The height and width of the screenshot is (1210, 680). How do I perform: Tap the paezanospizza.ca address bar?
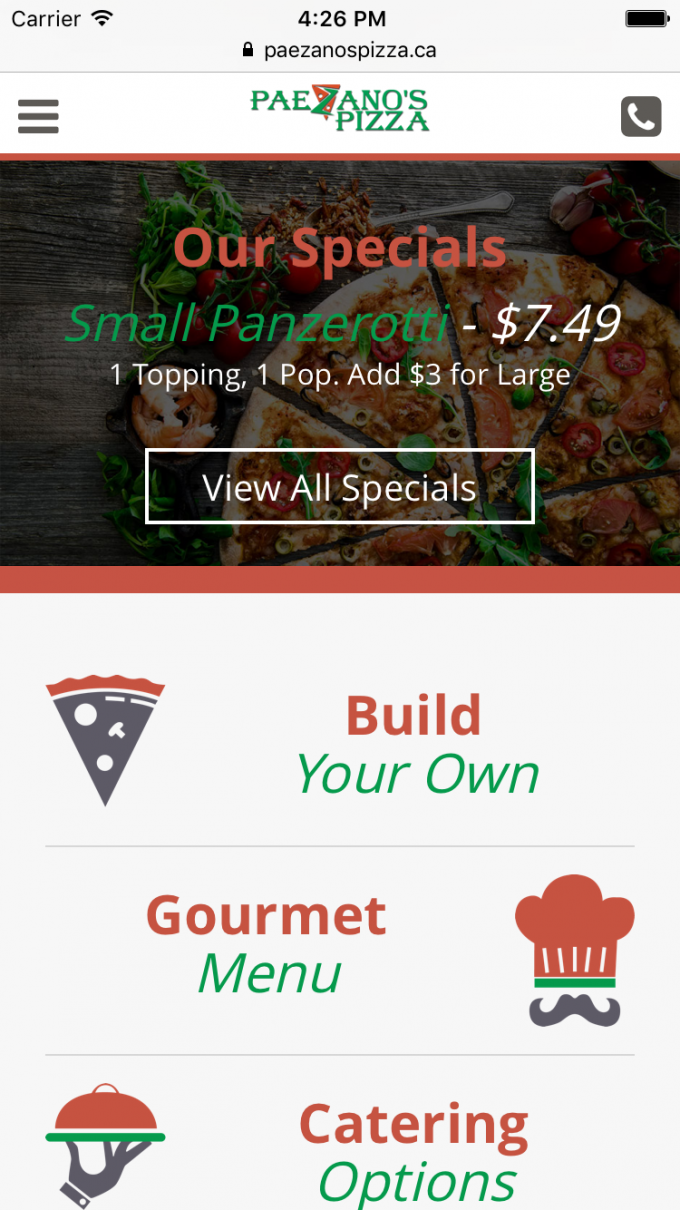point(340,50)
